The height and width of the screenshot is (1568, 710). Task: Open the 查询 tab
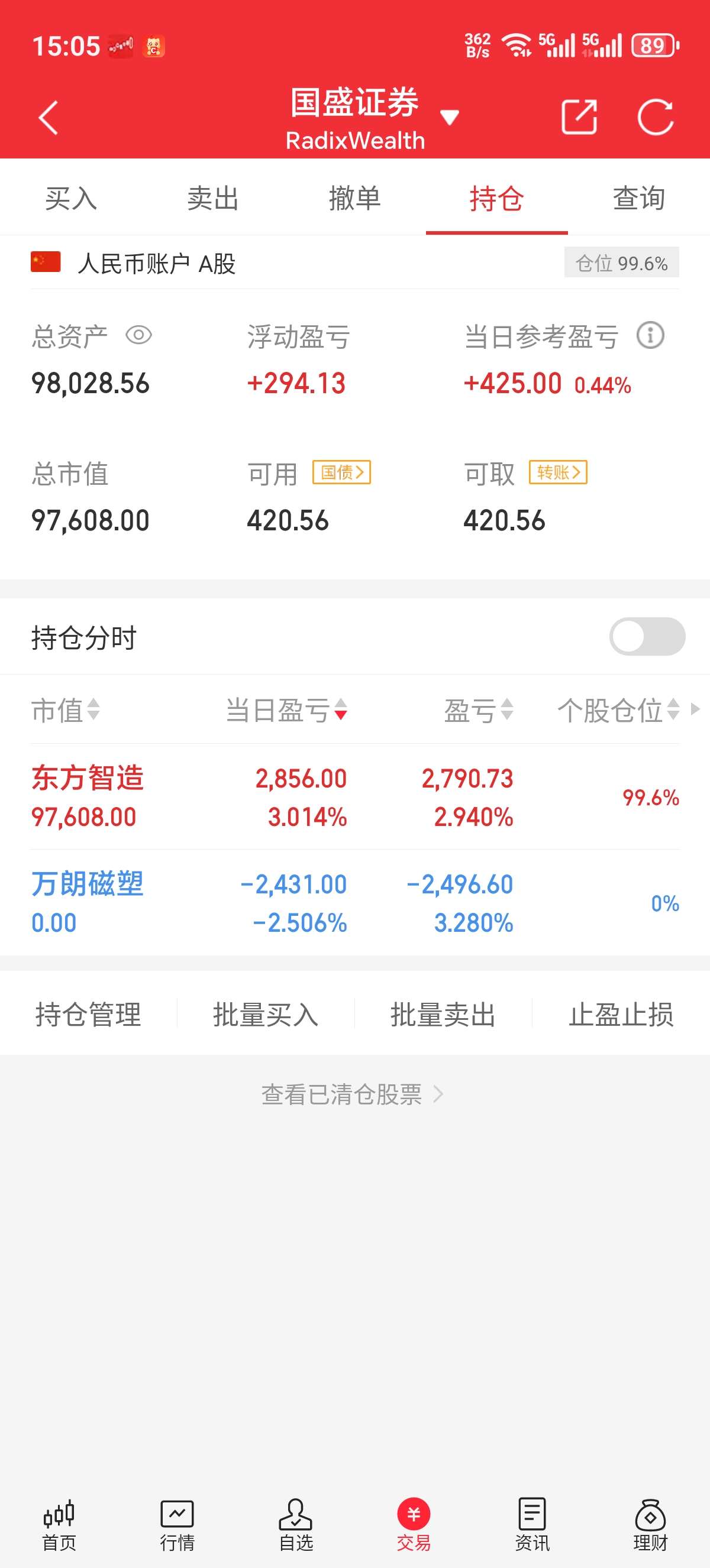[x=638, y=199]
